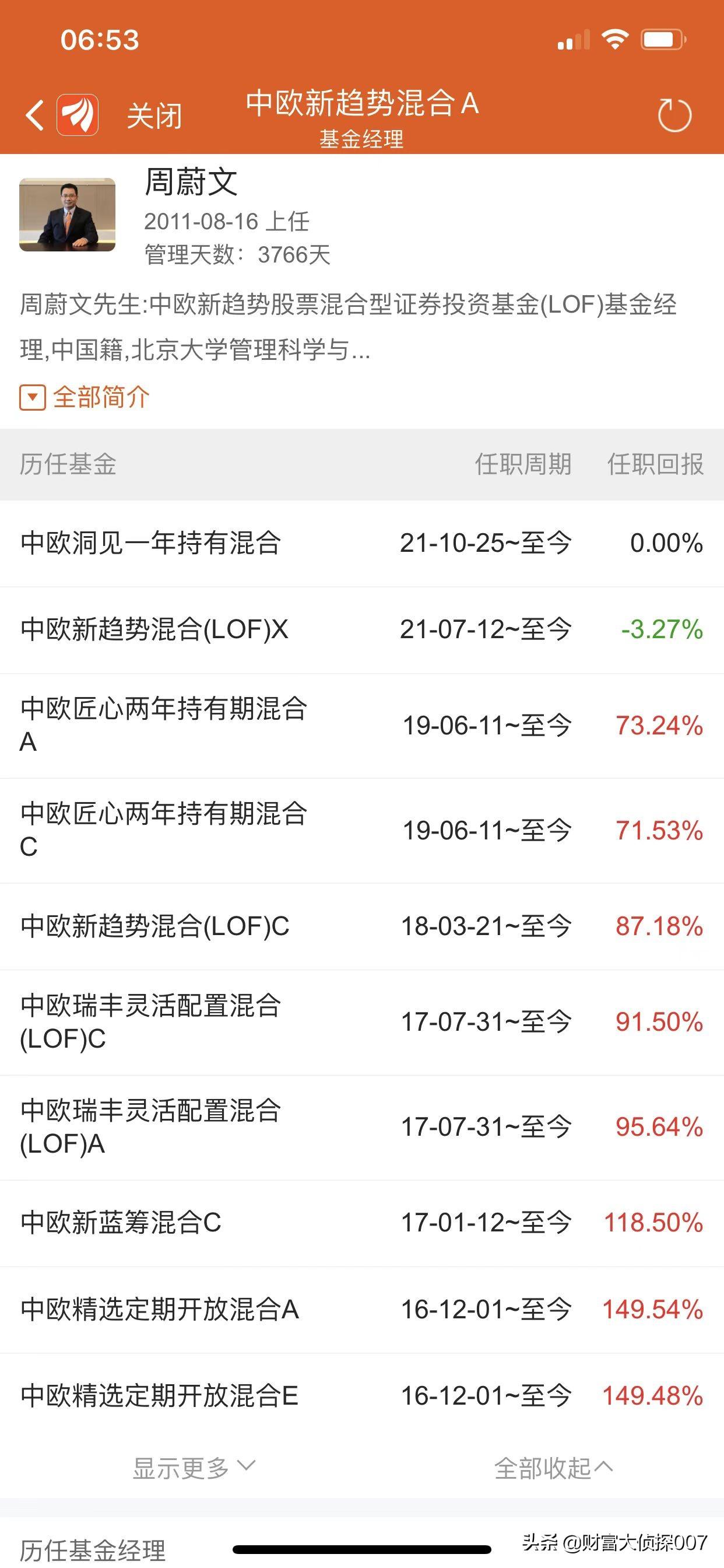724x1568 pixels.
Task: Open 中欧精选定期开放混合A fund
Action: point(159,1310)
